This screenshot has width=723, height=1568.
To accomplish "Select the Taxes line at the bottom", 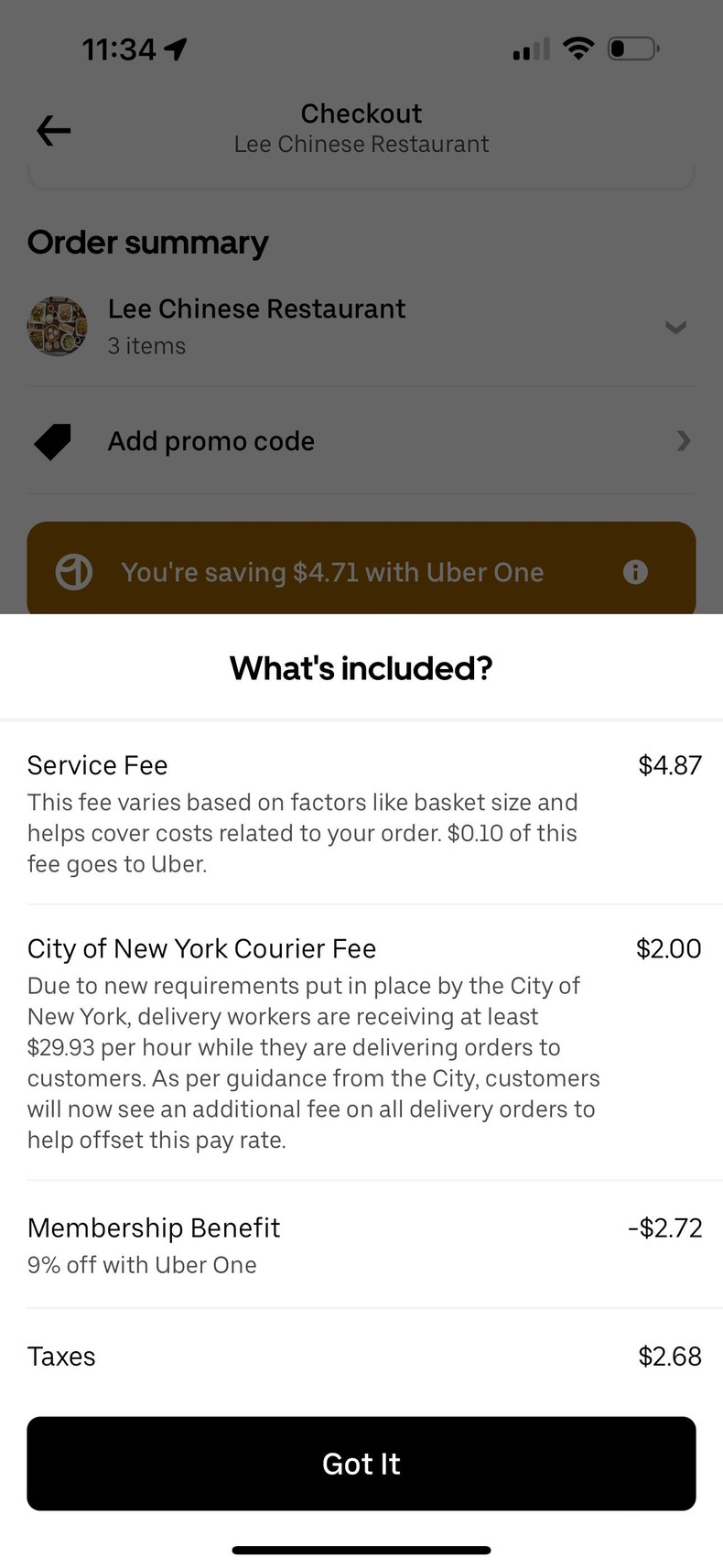I will [x=361, y=1357].
